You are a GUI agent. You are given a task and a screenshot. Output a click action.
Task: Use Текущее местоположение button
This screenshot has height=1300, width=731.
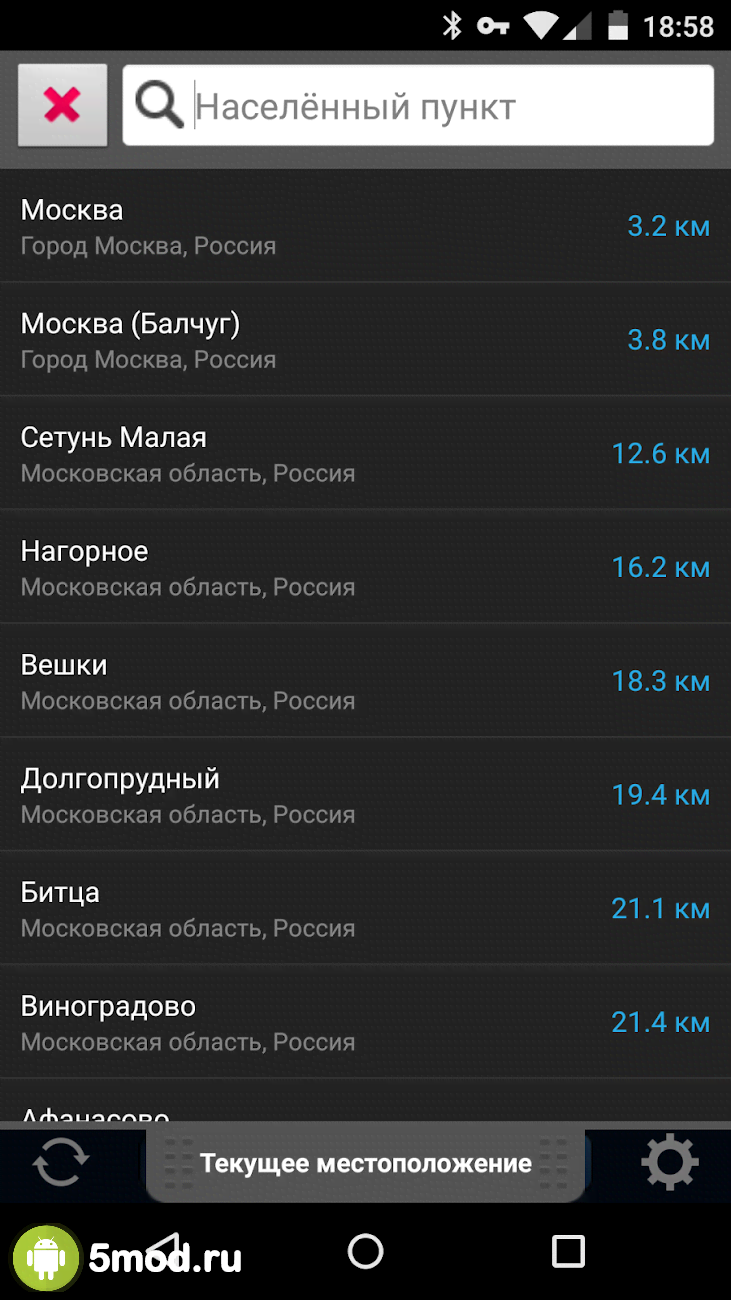(x=365, y=1164)
